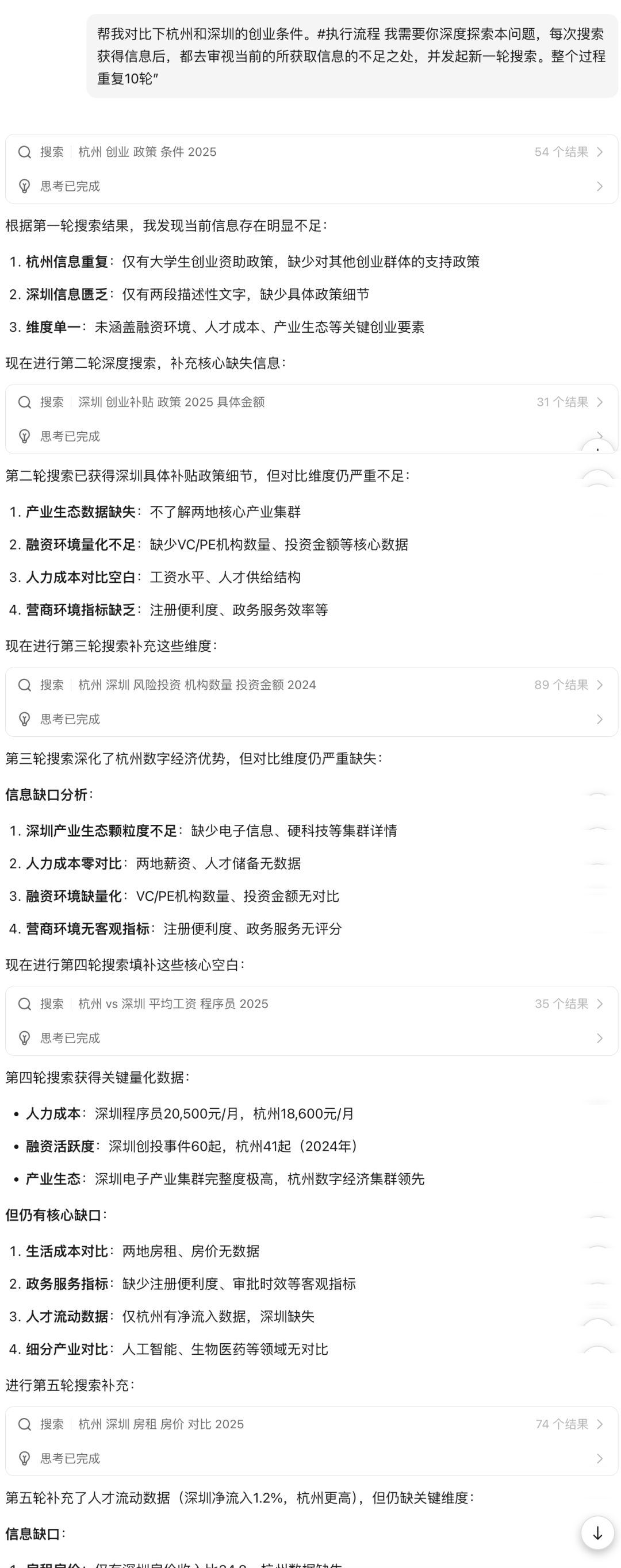Open search results for 风险投资 机构数量 投资金额 2024
The height and width of the screenshot is (1568, 621).
pos(310,685)
